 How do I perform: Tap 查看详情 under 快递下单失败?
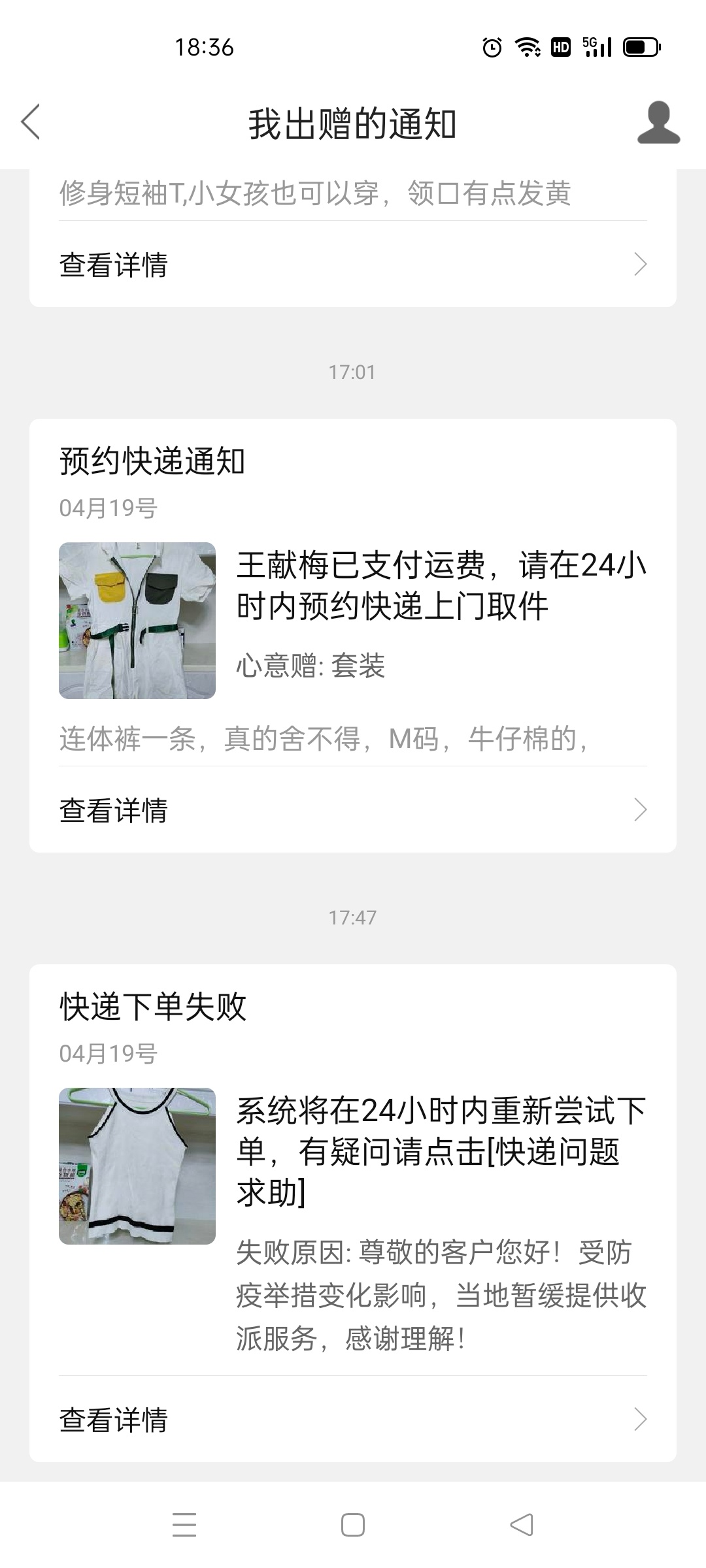pyautogui.click(x=353, y=1419)
